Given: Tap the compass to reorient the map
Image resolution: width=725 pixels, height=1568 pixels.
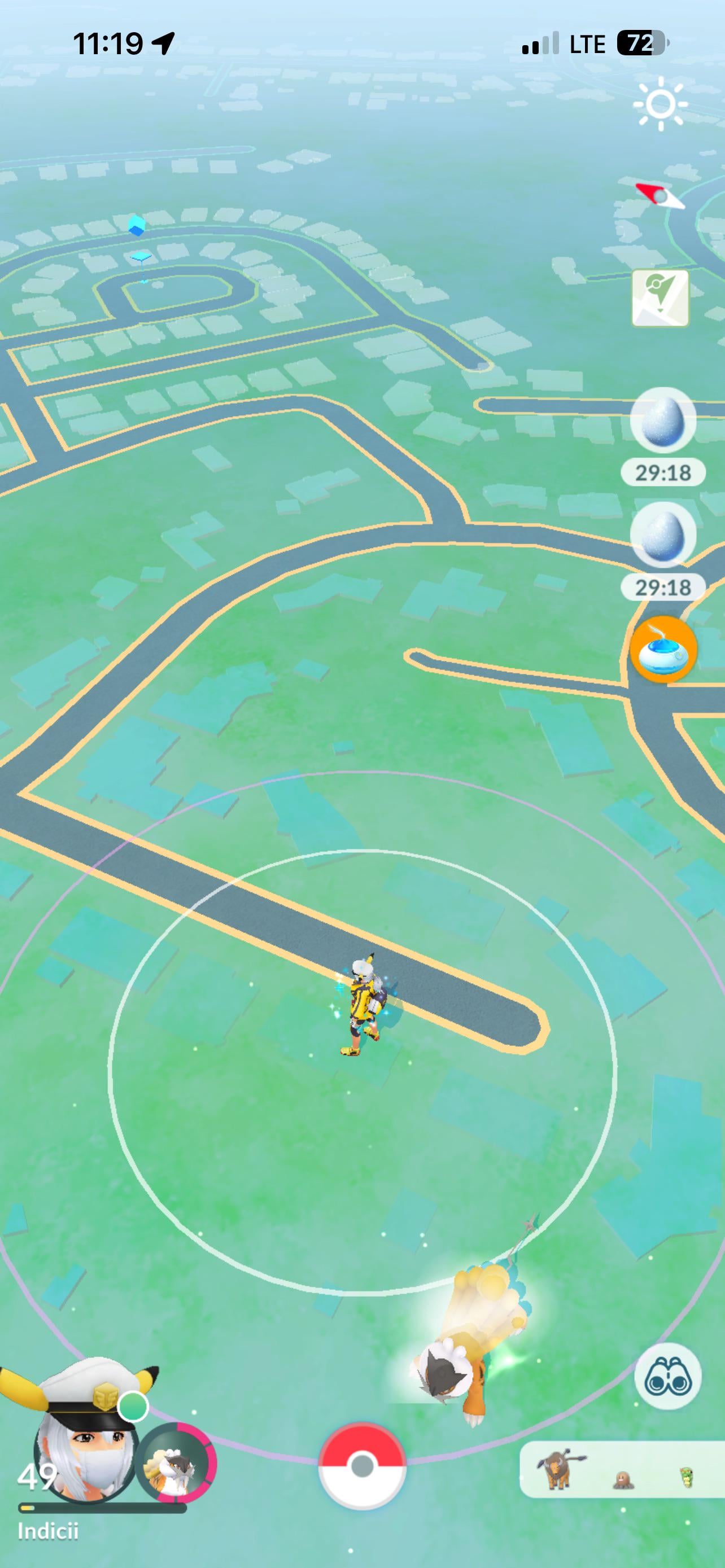Looking at the screenshot, I should click(660, 195).
